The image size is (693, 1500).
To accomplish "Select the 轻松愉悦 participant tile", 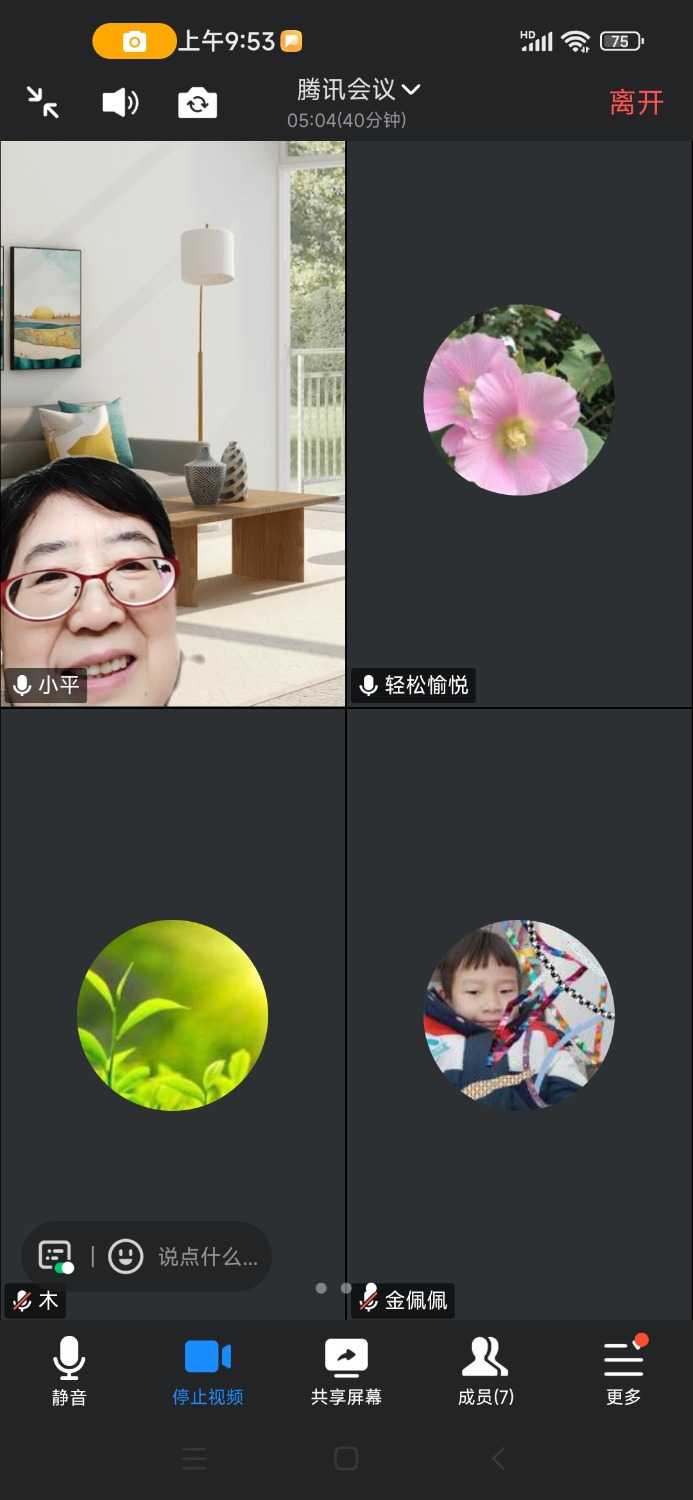I will (x=519, y=423).
